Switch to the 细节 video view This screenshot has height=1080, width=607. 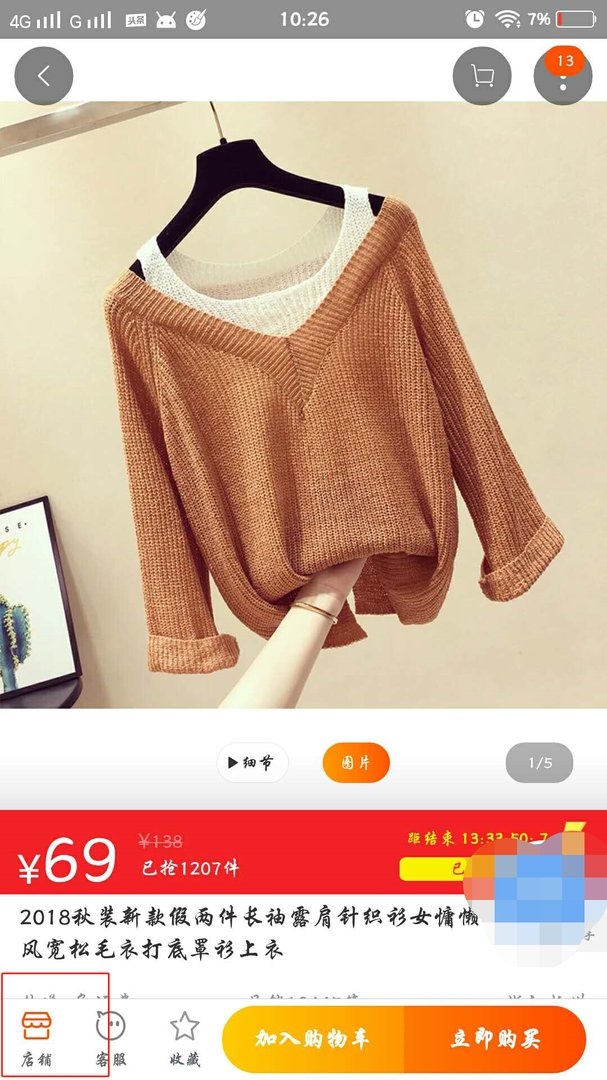point(252,763)
